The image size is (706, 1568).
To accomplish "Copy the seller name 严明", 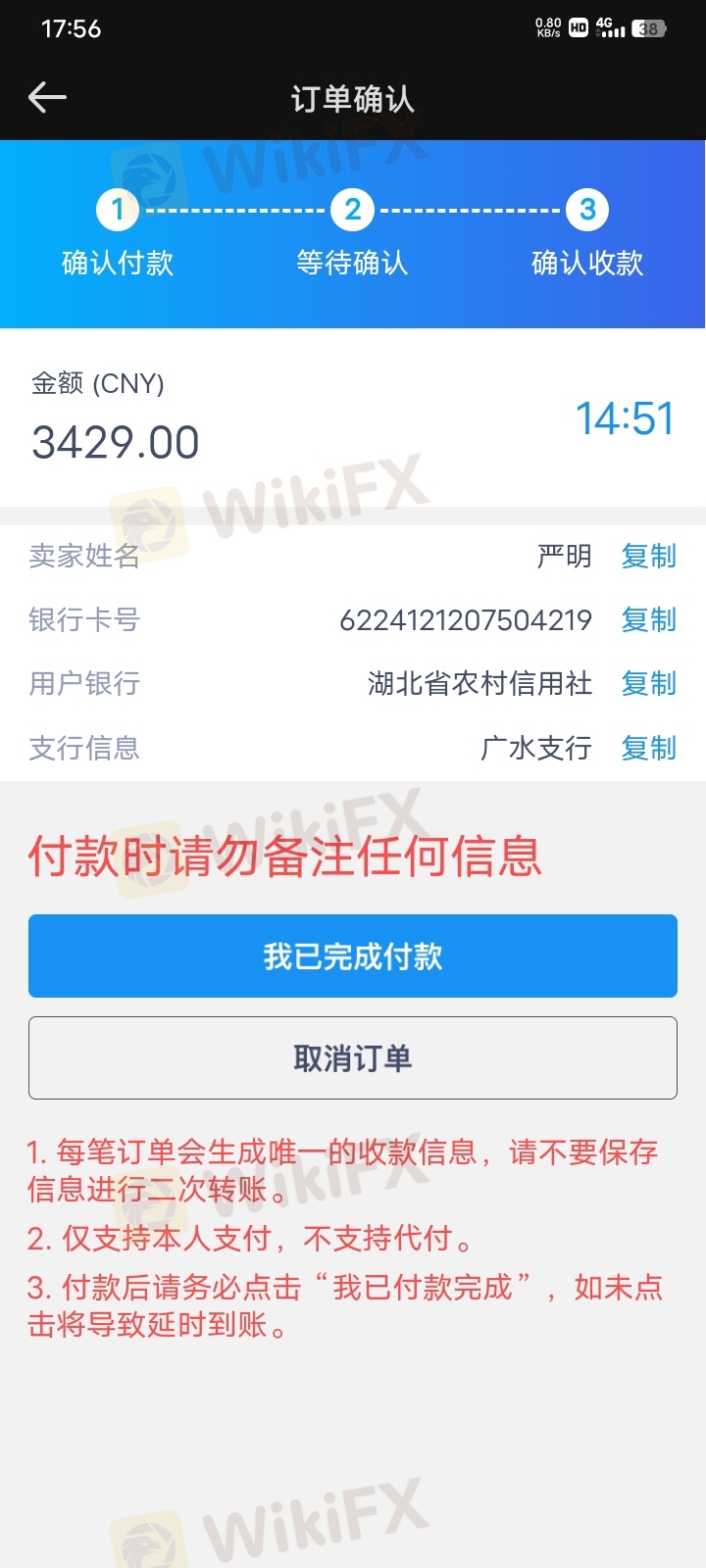I will click(648, 556).
